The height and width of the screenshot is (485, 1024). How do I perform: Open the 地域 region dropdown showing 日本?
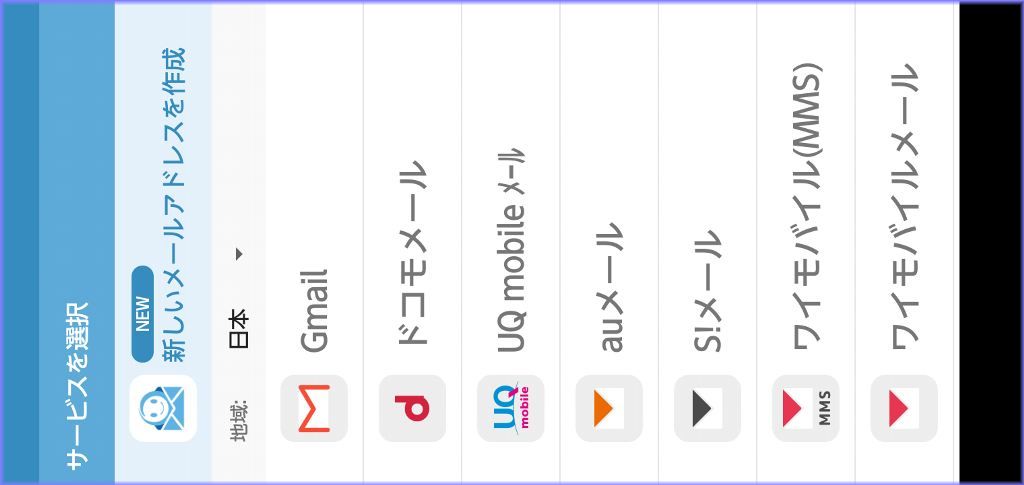[239, 300]
